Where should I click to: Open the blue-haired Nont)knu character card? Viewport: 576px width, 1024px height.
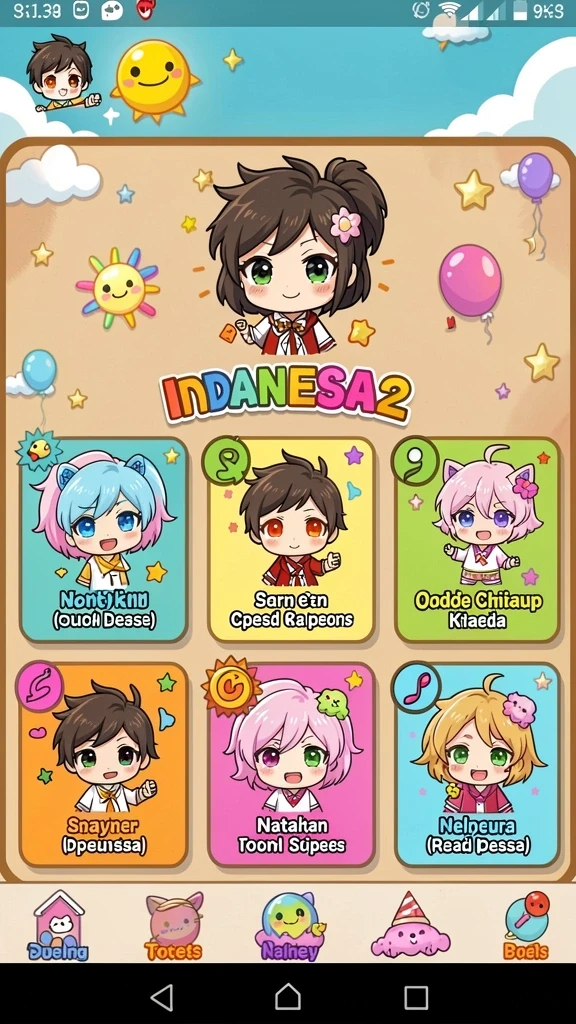pos(104,540)
